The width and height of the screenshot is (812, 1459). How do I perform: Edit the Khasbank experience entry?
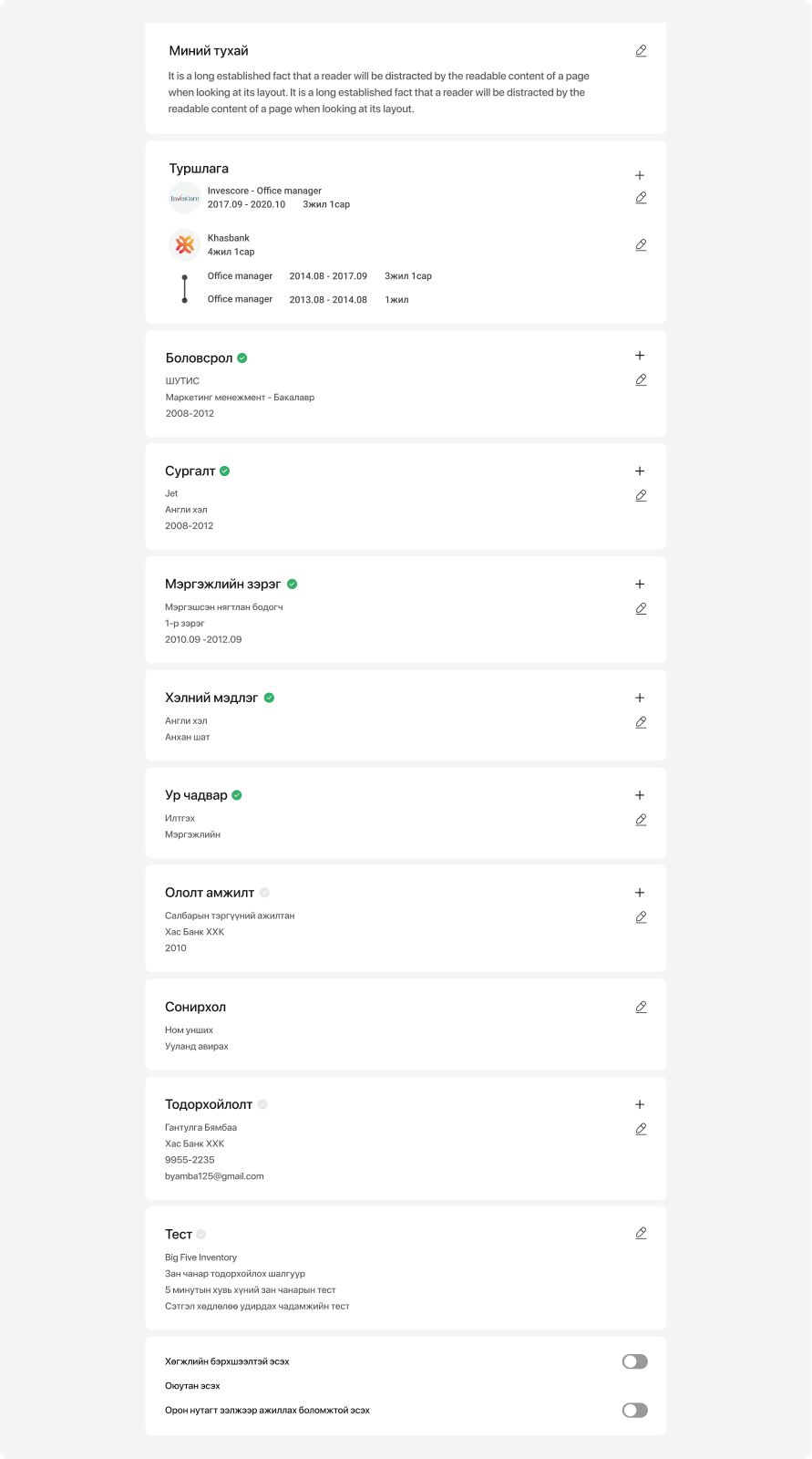tap(641, 245)
